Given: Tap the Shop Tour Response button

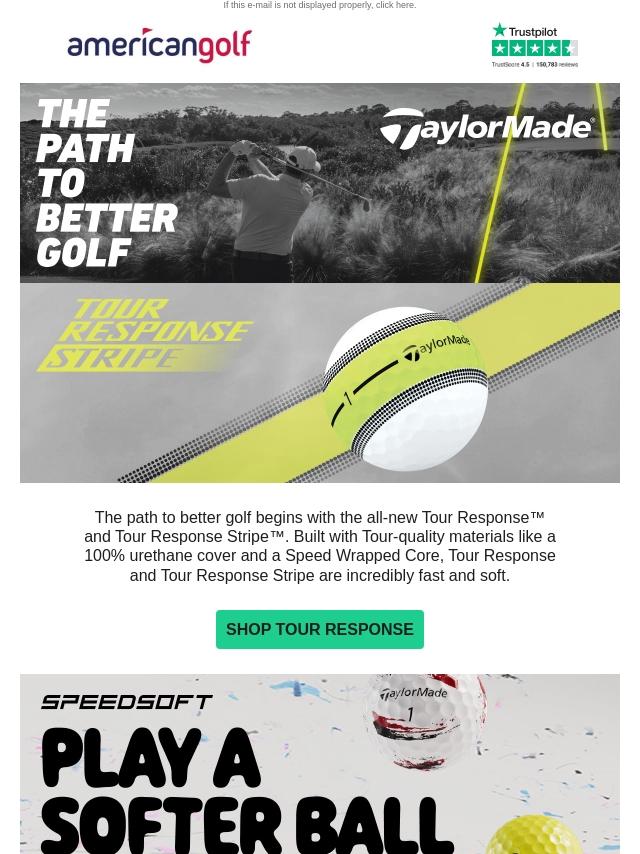Looking at the screenshot, I should pos(320,630).
